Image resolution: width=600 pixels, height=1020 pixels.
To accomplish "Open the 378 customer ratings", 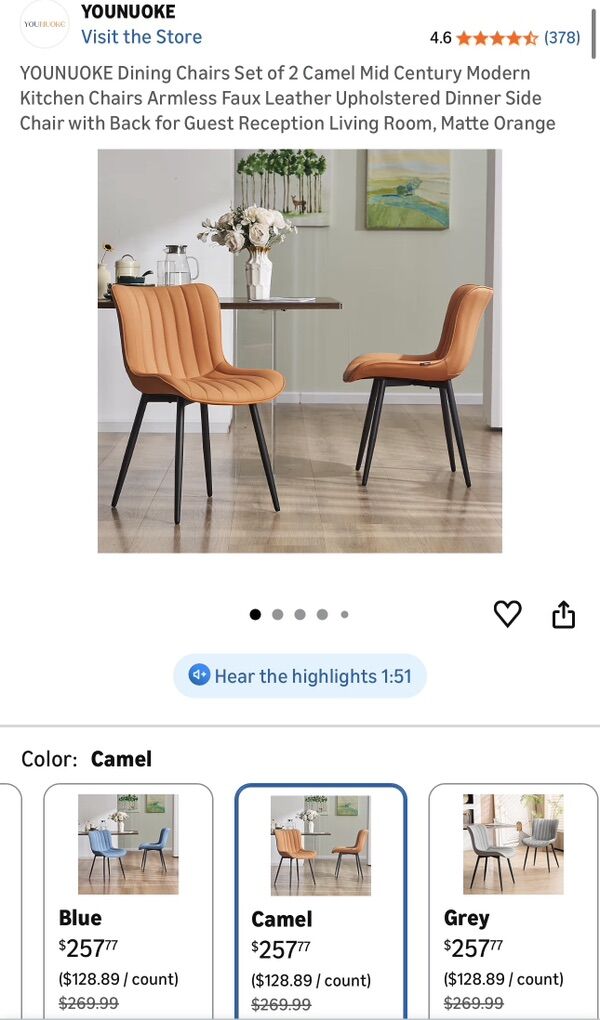I will click(x=561, y=38).
